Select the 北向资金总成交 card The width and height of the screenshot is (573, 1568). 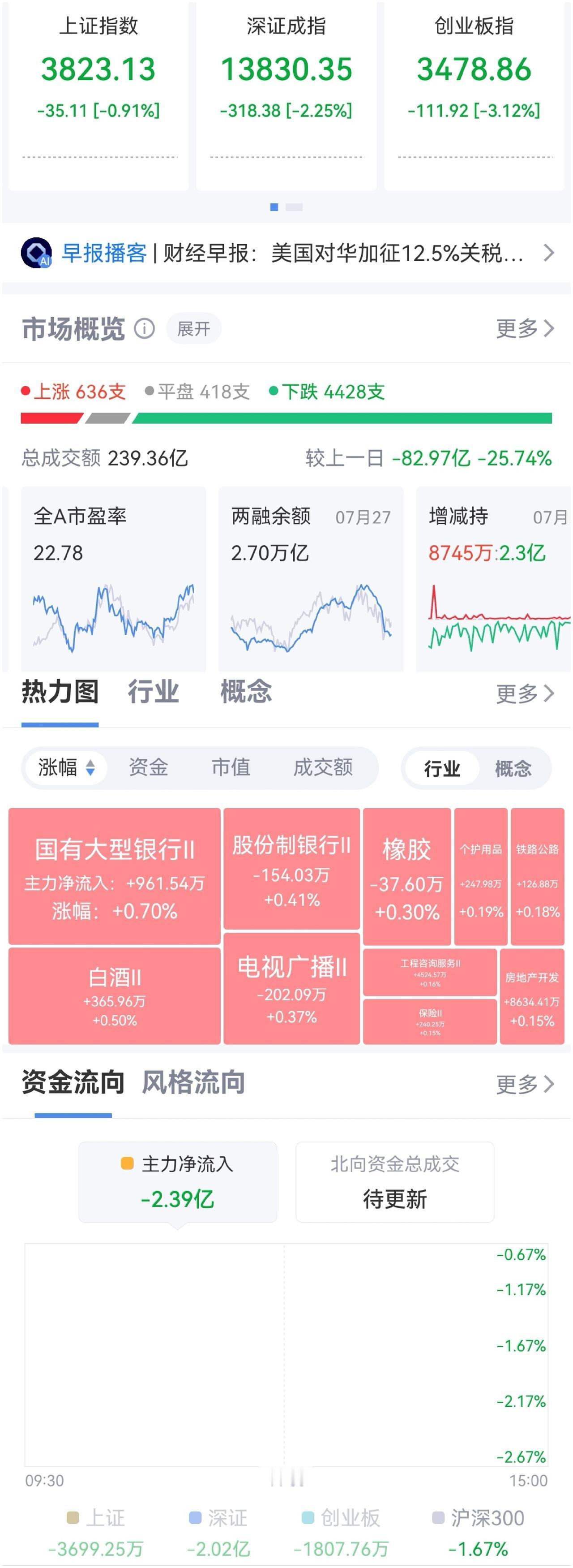(395, 1182)
